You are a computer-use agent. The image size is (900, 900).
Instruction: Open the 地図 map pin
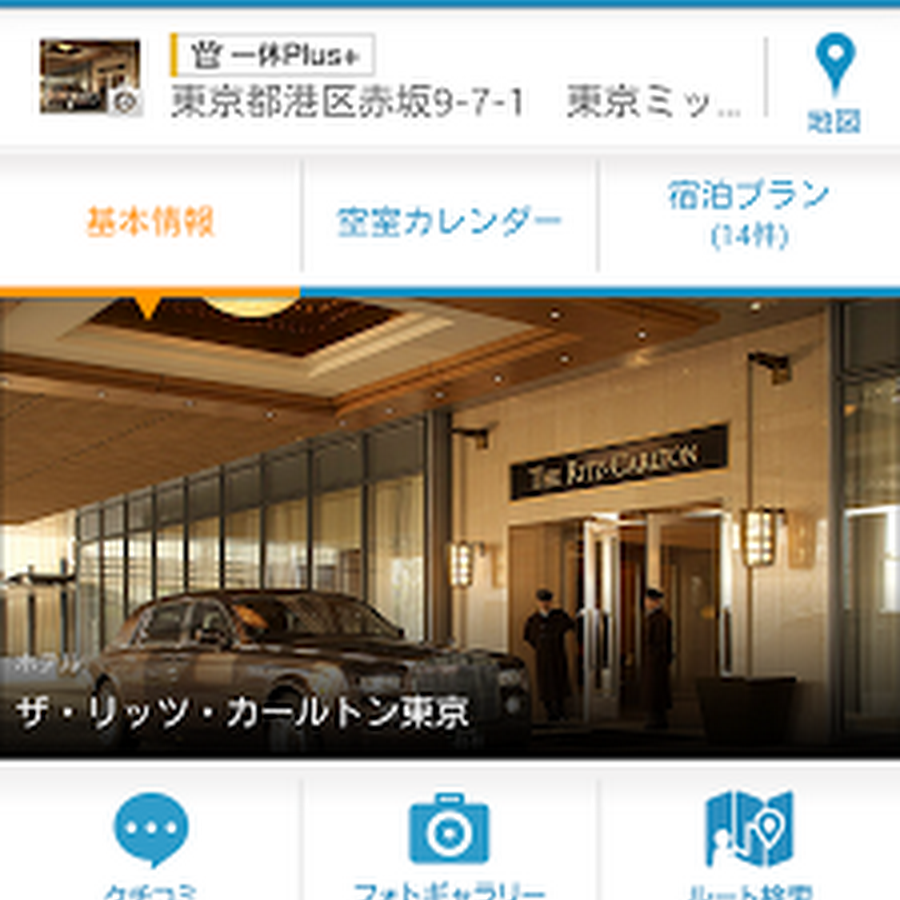[833, 83]
